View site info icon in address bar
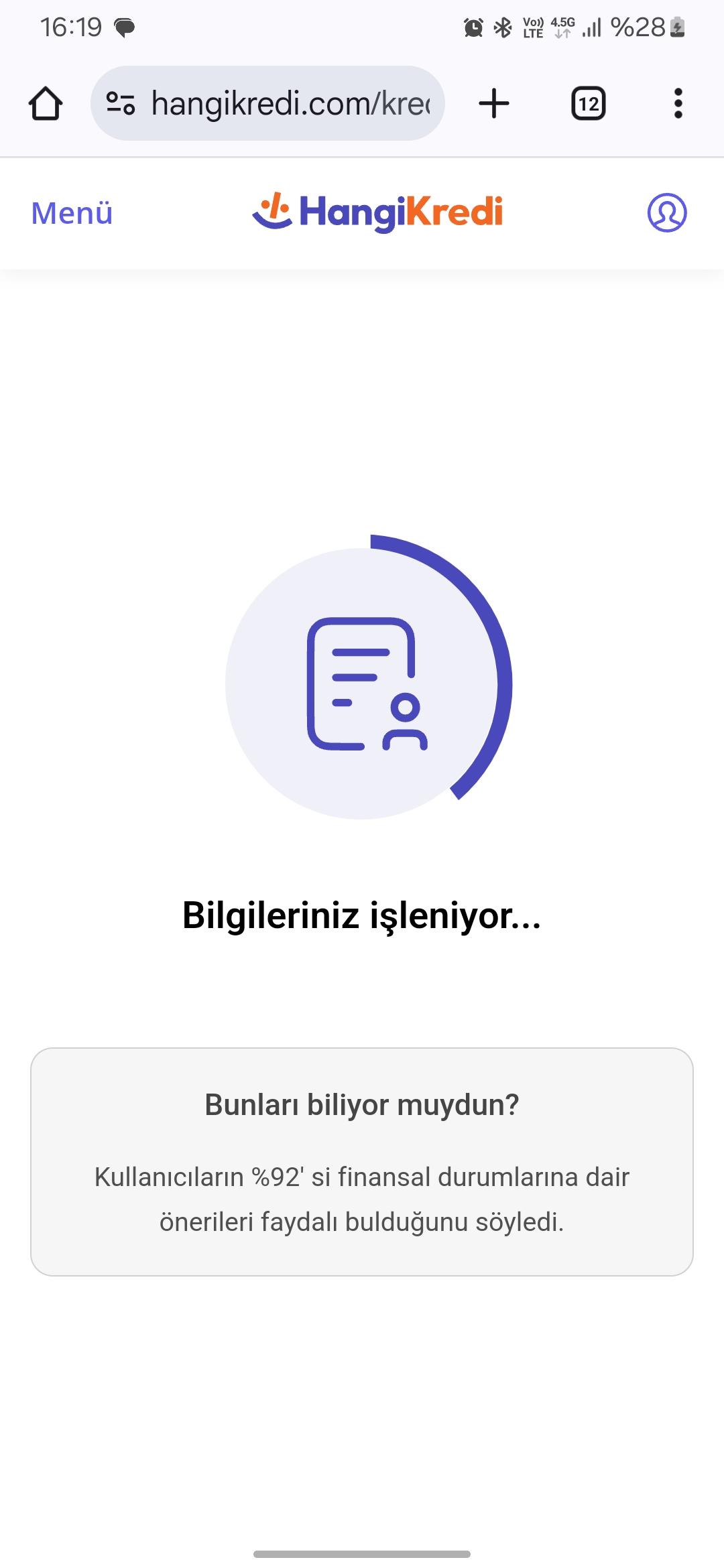Image resolution: width=724 pixels, height=1568 pixels. (x=121, y=103)
